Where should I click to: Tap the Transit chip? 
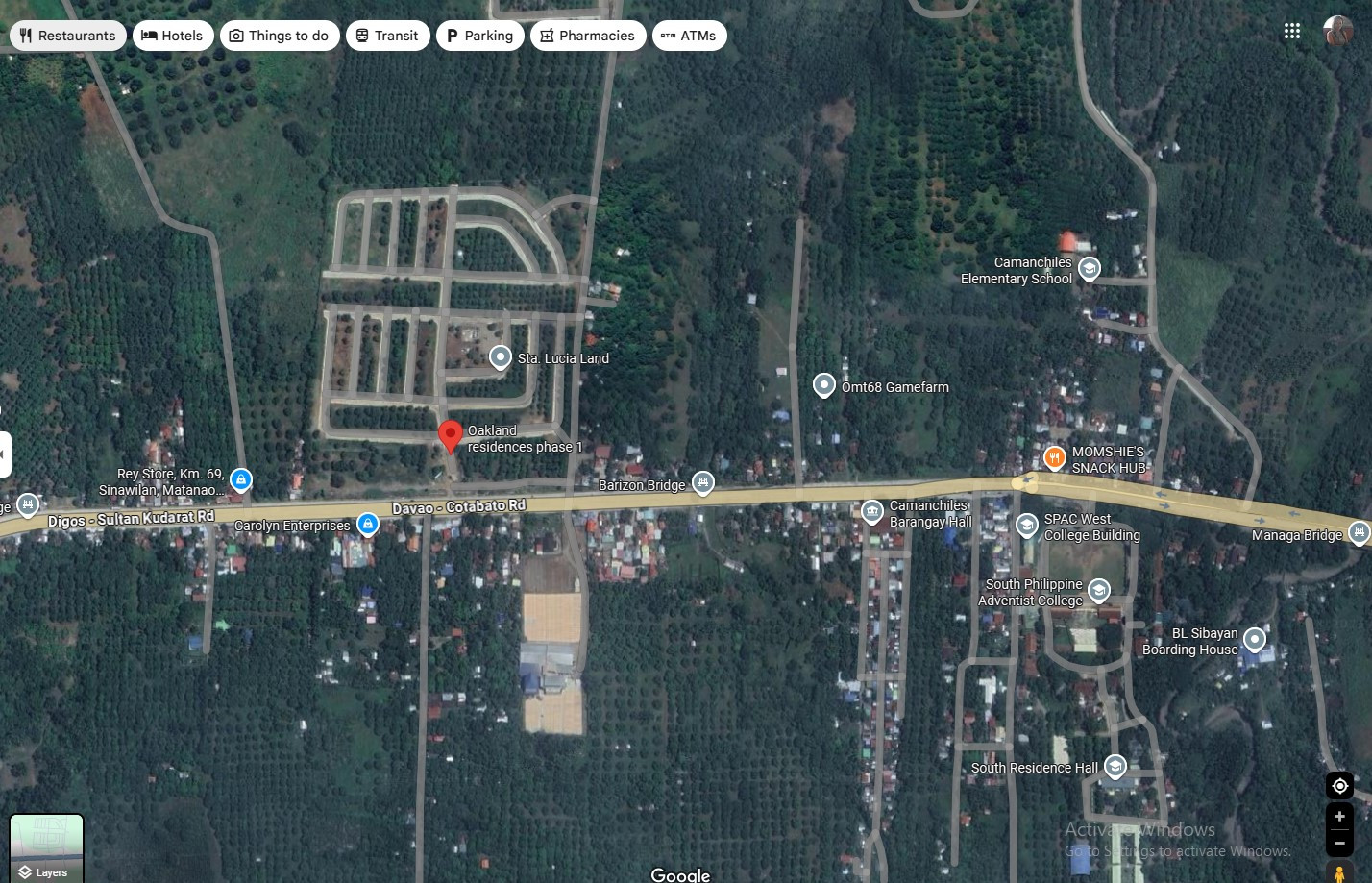click(x=387, y=36)
